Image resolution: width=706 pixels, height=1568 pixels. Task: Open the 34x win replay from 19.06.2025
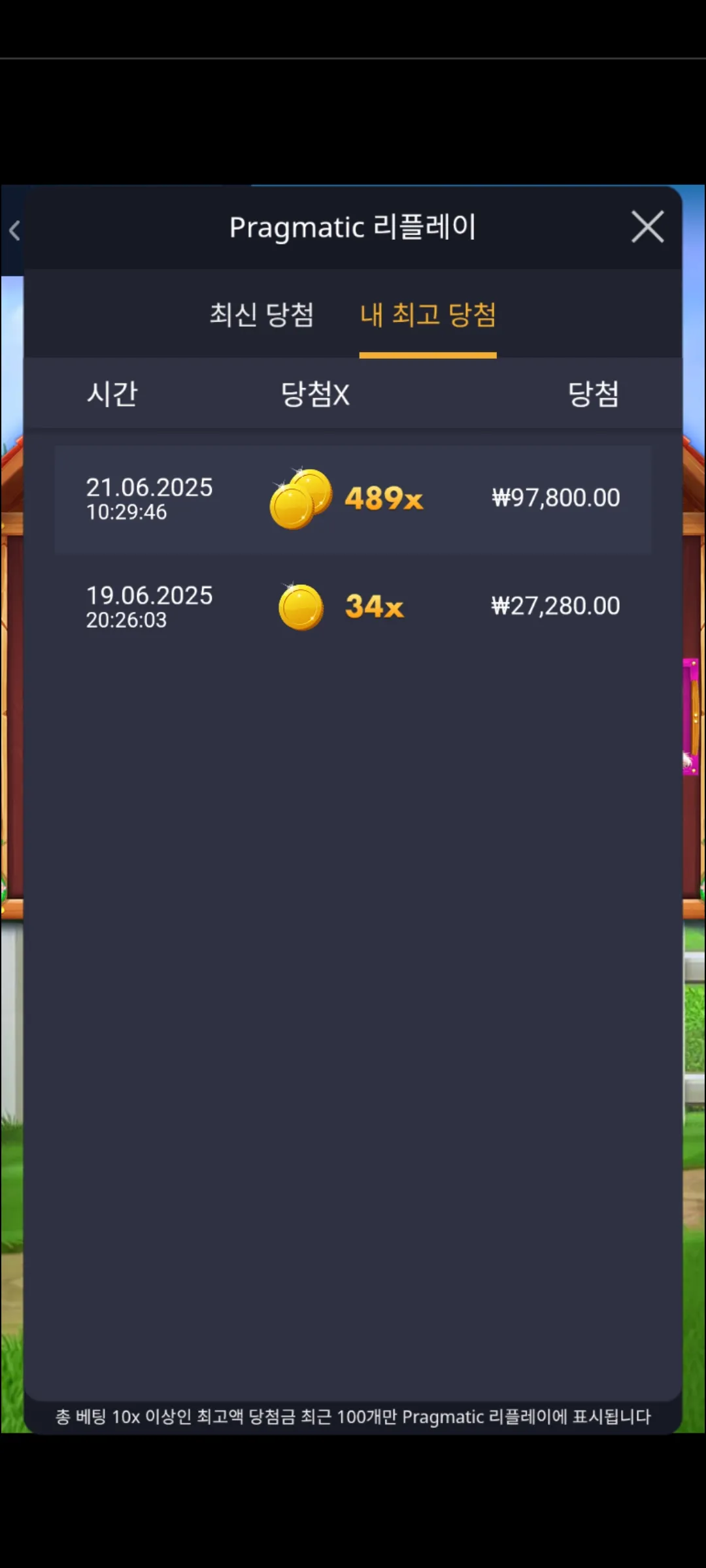click(353, 608)
